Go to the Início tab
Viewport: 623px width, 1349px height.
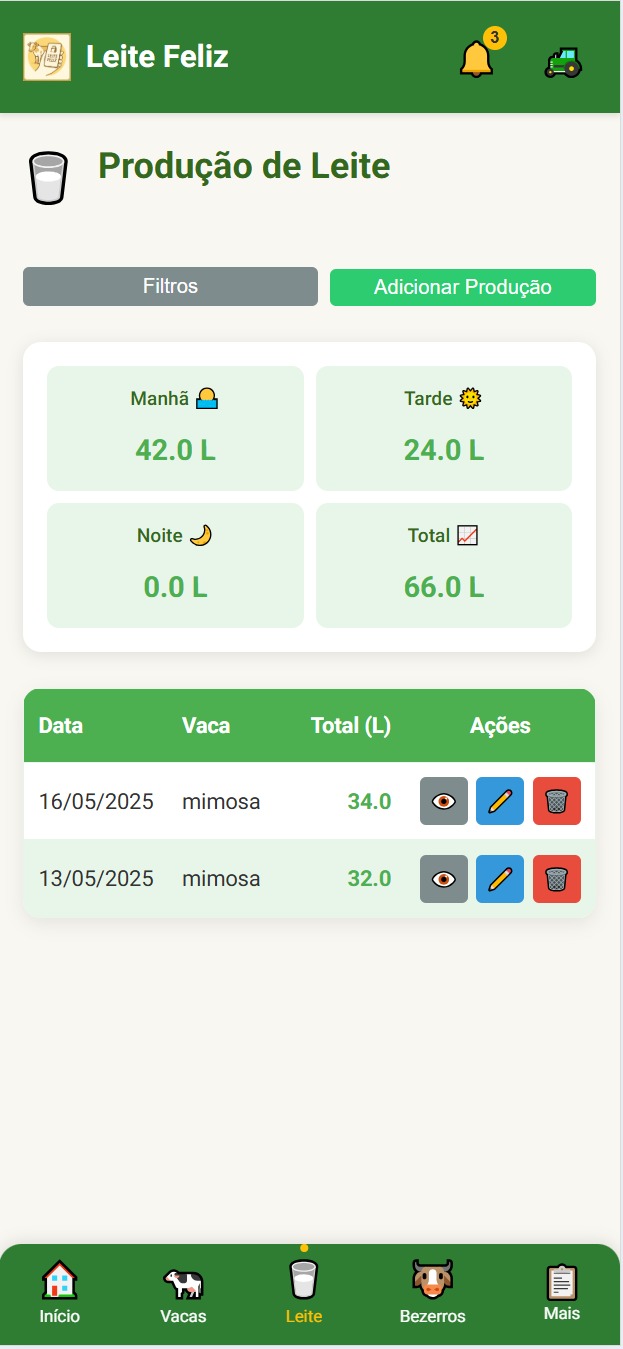click(x=60, y=1295)
